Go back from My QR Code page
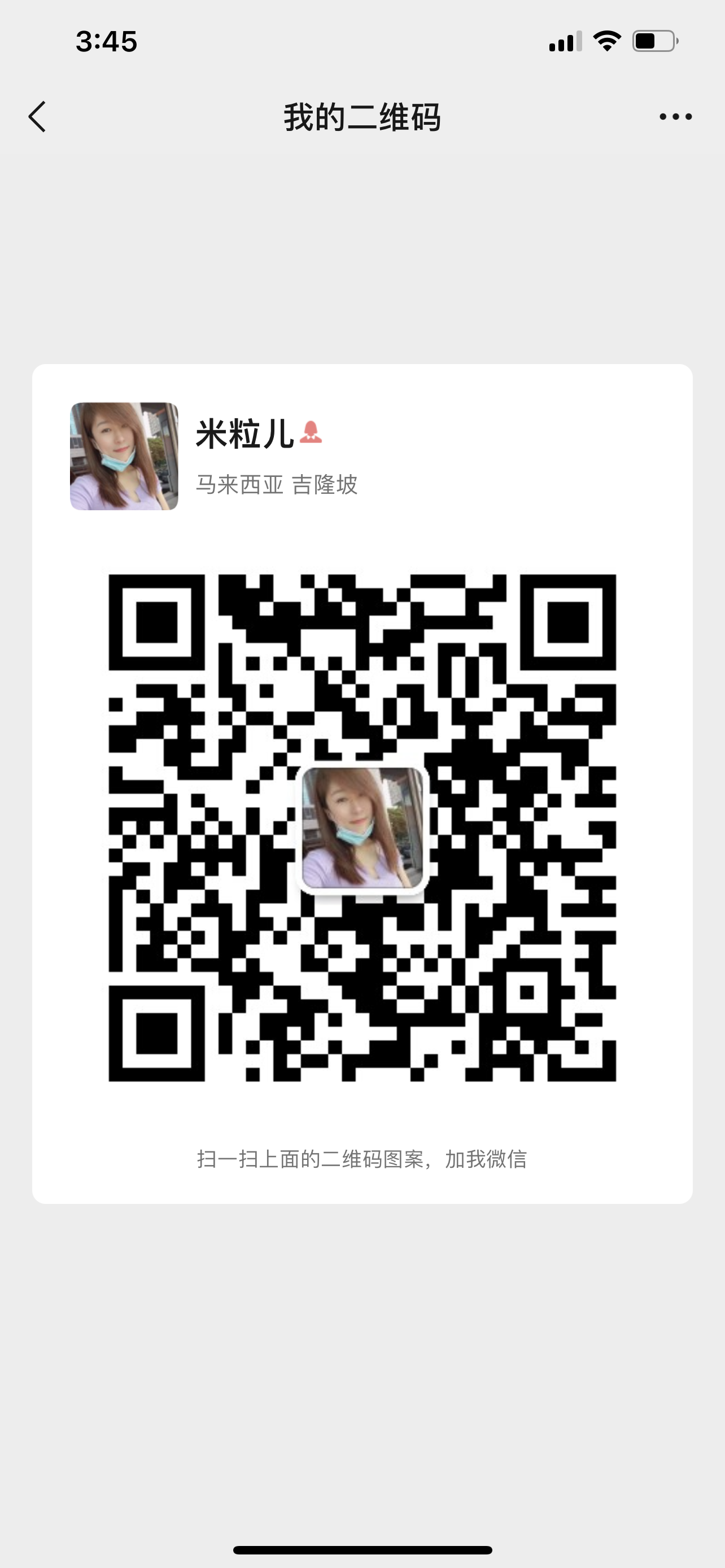 tap(37, 116)
